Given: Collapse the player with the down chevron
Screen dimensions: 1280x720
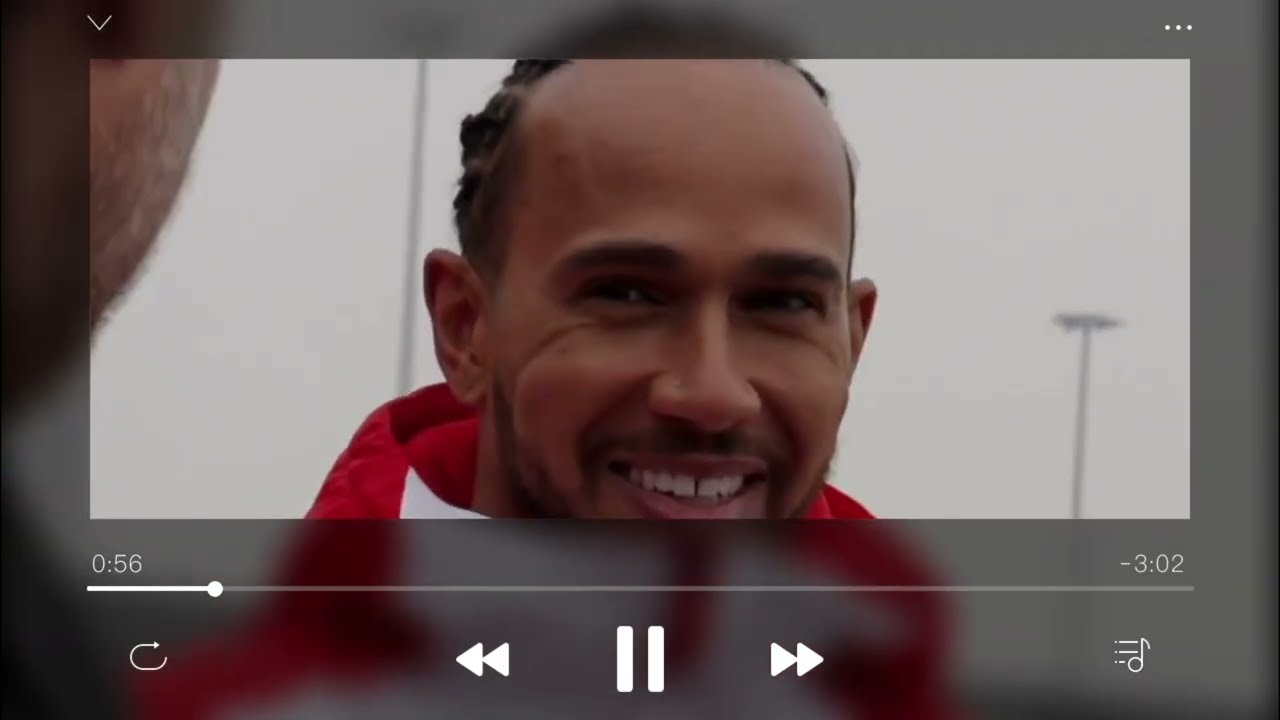Looking at the screenshot, I should [x=99, y=23].
